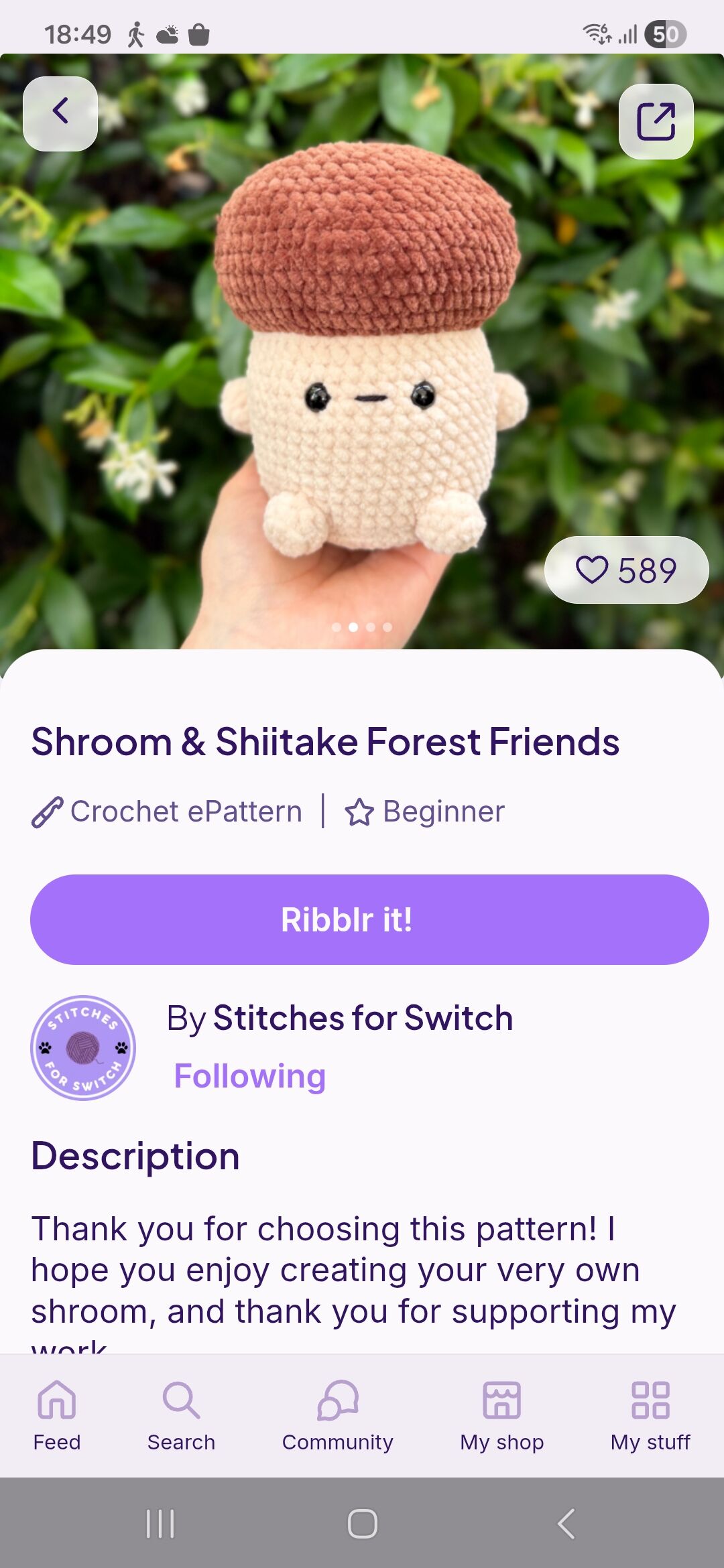The width and height of the screenshot is (724, 1568).
Task: Share this pattern via the share icon
Action: [x=656, y=121]
